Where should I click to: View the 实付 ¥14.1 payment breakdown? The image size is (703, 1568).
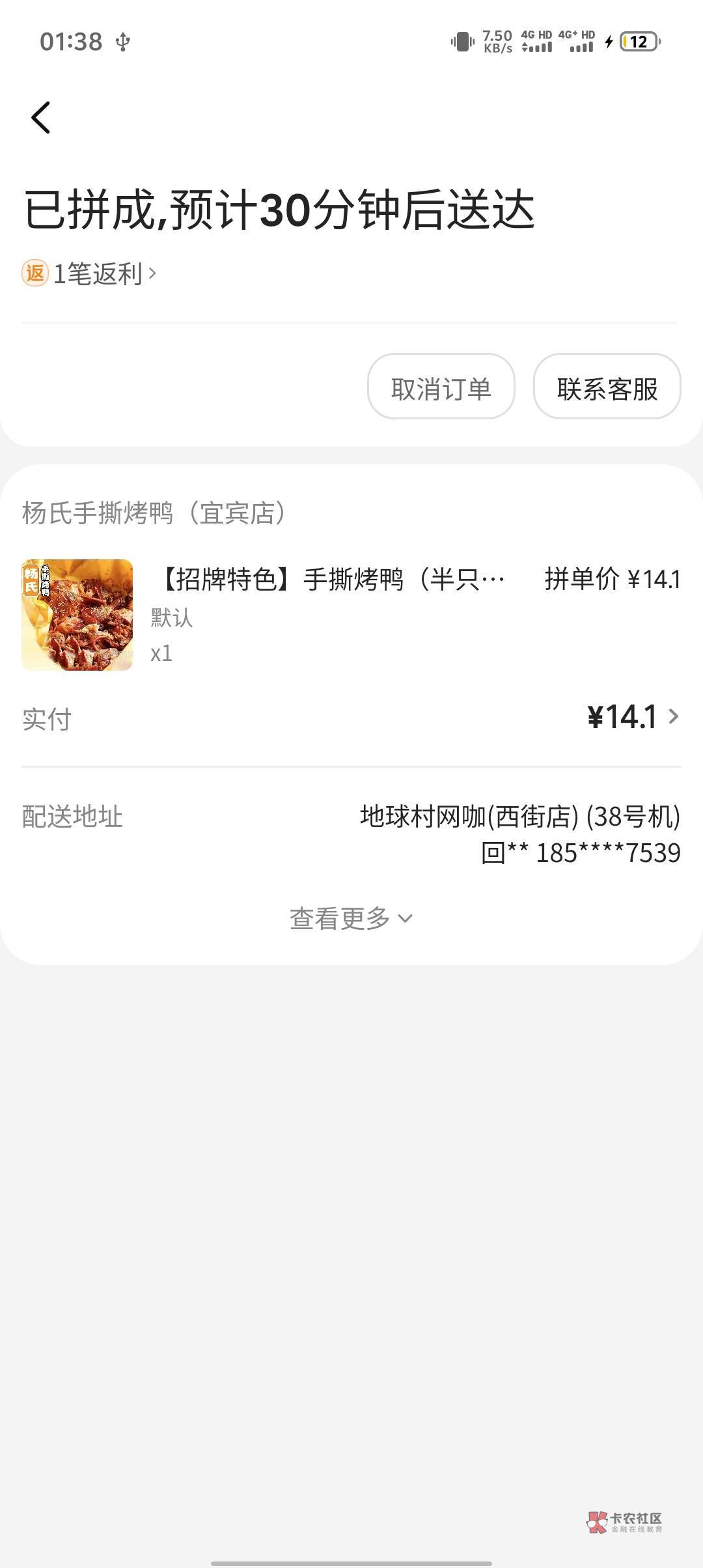(x=631, y=718)
